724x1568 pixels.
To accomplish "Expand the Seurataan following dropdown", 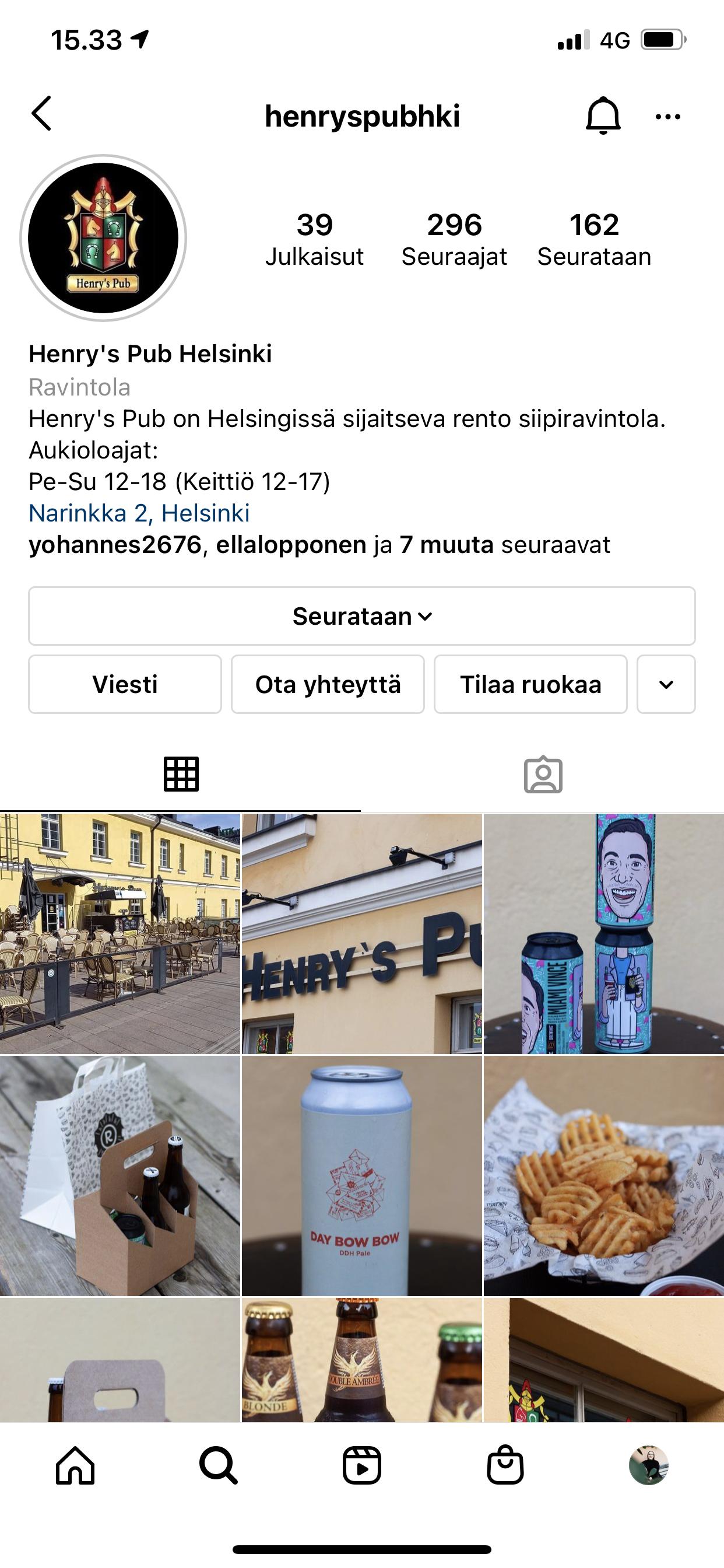I will pos(362,616).
